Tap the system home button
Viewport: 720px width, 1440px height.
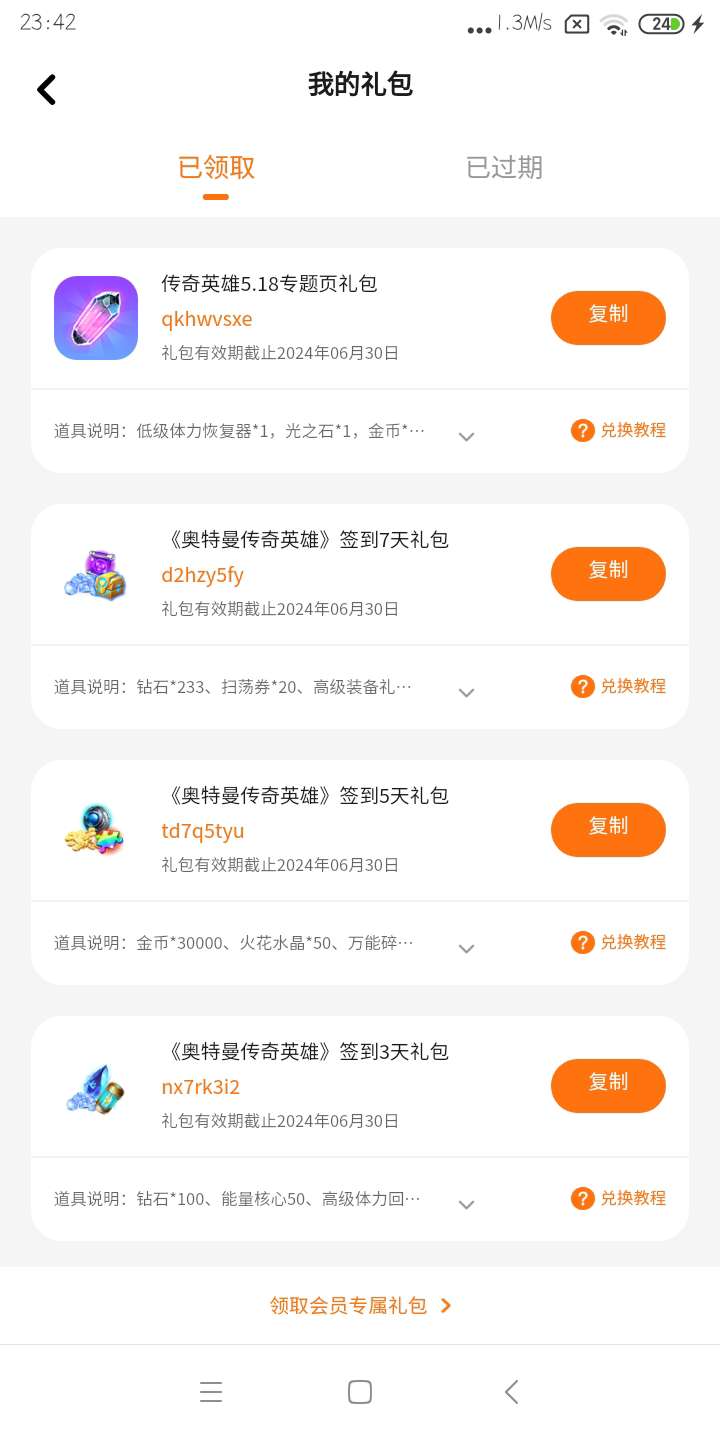tap(360, 1392)
